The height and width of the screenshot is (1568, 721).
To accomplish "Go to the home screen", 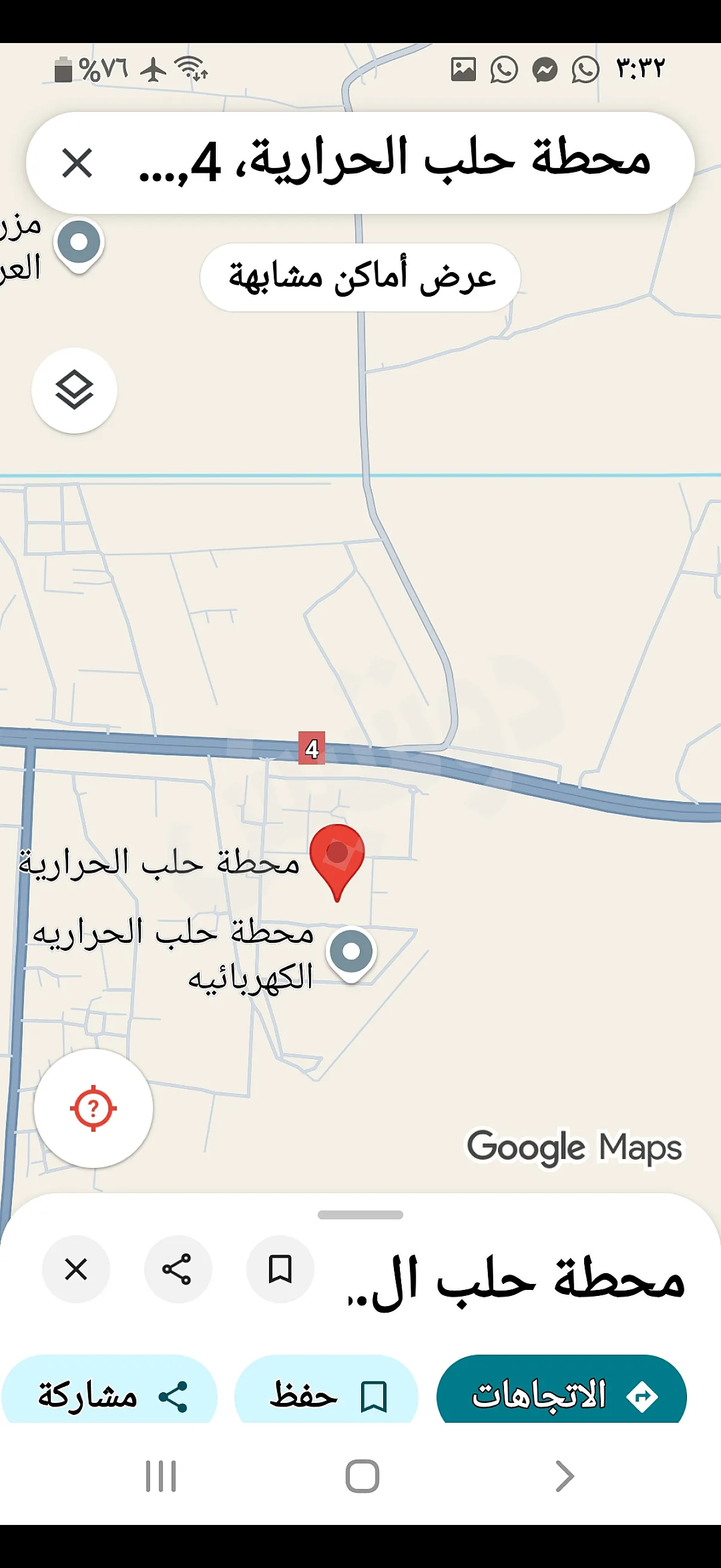I will coord(362,1476).
